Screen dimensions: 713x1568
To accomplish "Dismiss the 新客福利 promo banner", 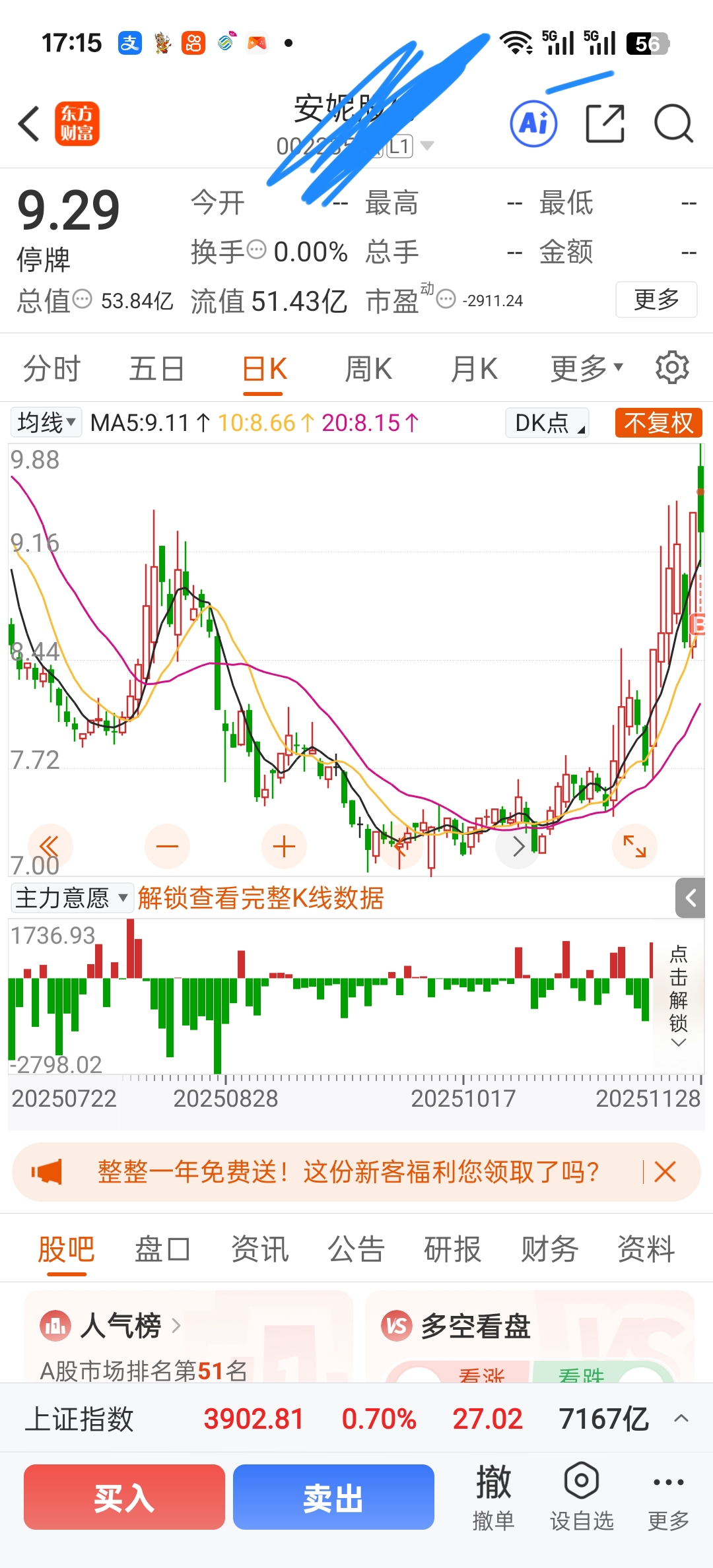I will click(665, 1172).
